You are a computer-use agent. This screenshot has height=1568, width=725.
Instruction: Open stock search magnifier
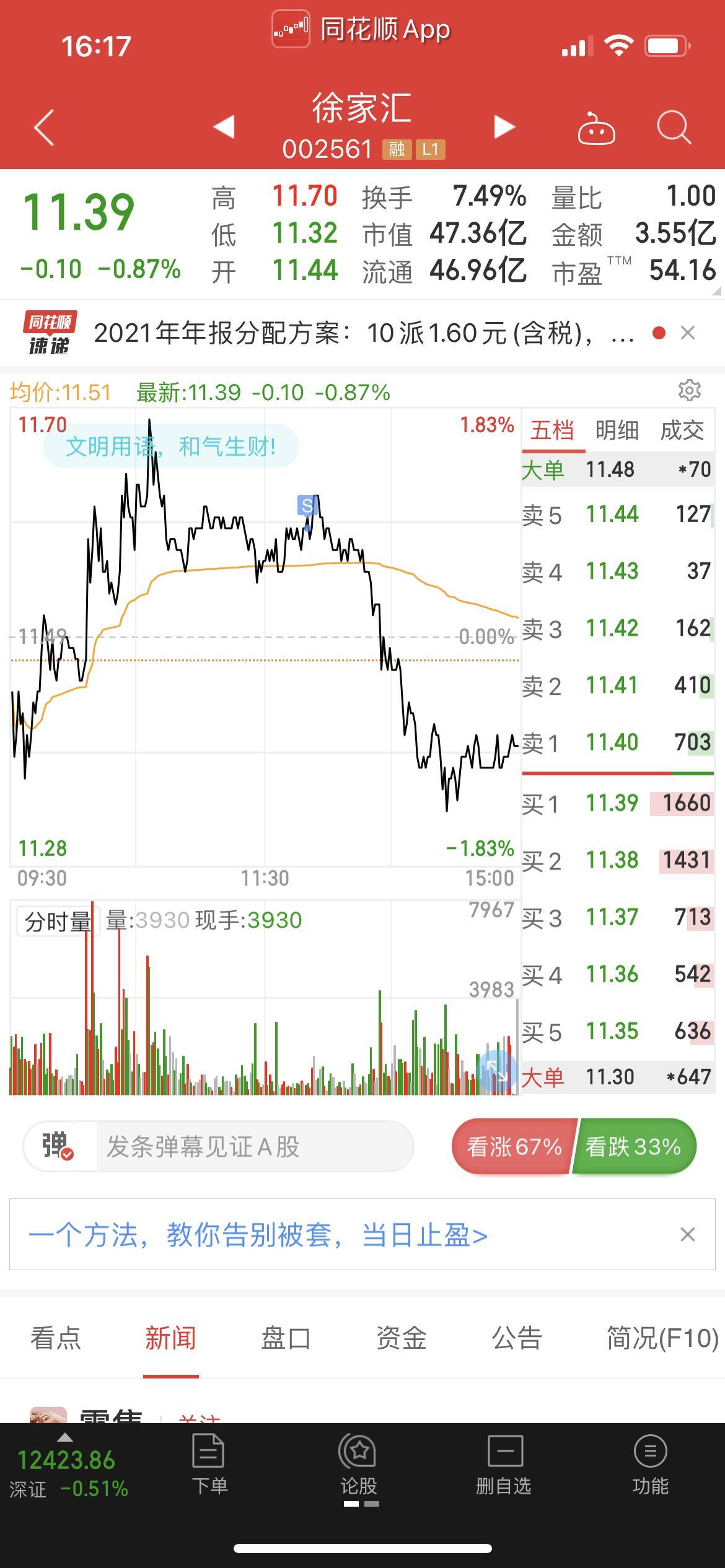pyautogui.click(x=674, y=128)
